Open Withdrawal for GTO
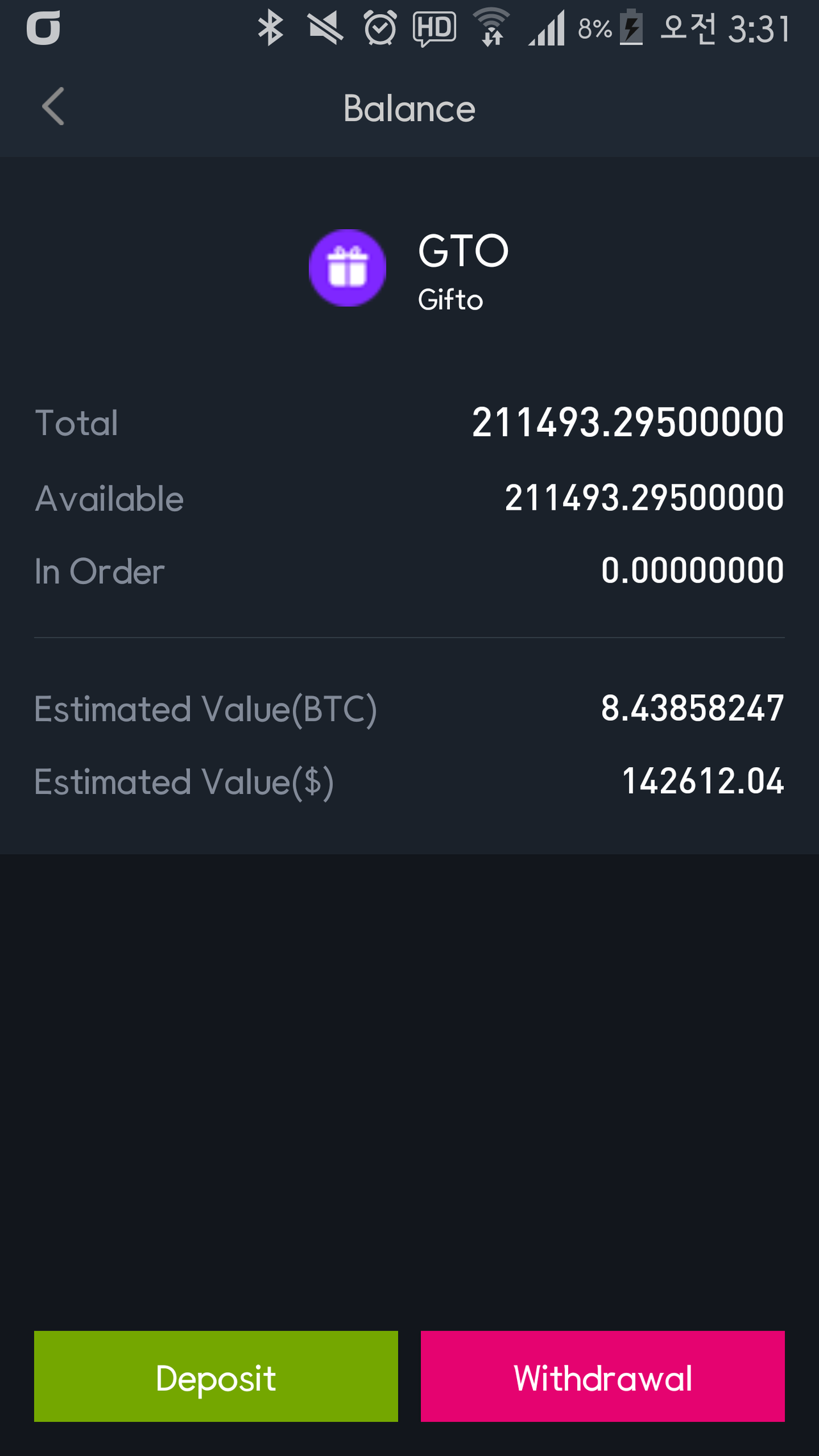819x1456 pixels. 602,1376
